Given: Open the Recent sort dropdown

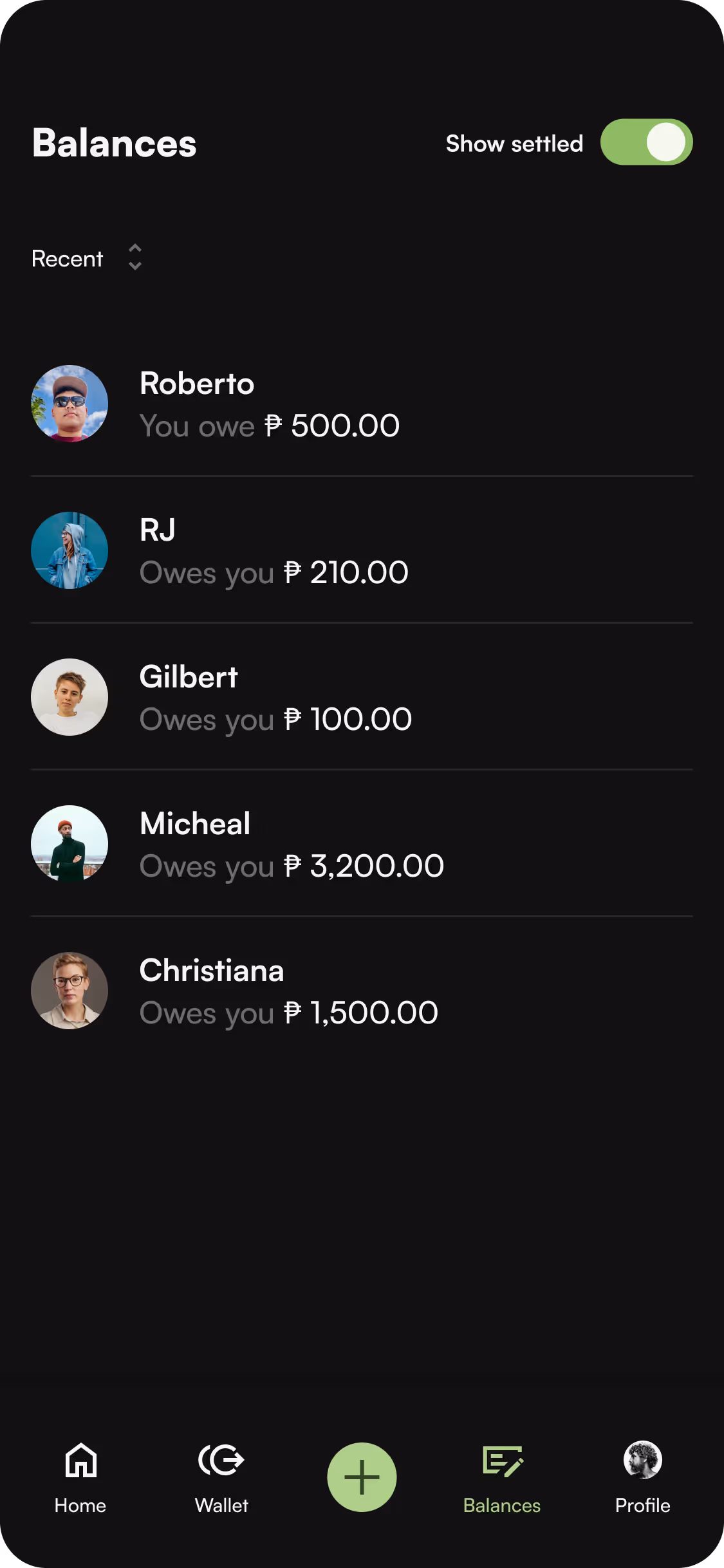Looking at the screenshot, I should [87, 258].
